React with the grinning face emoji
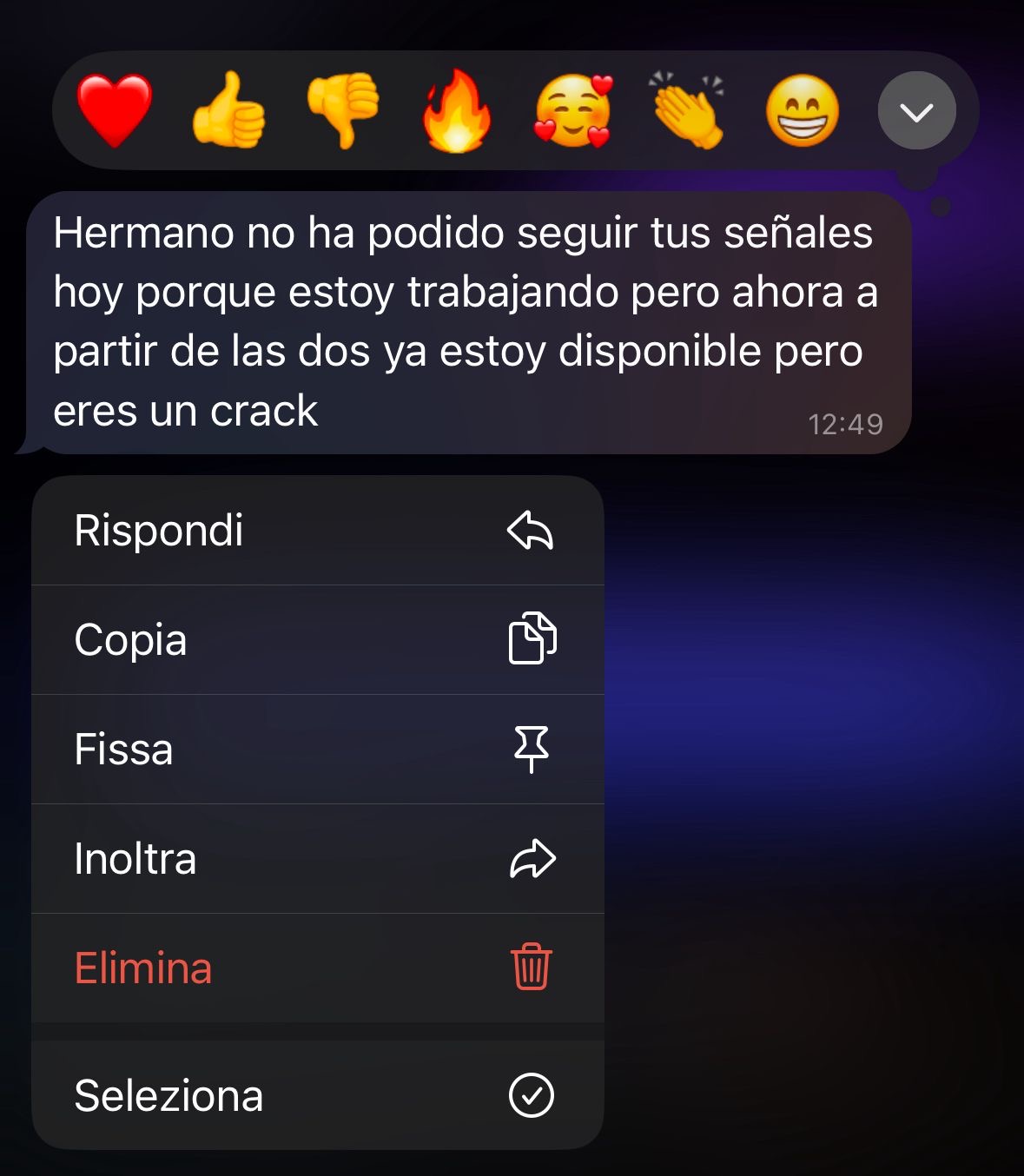Screen dimensions: 1024x1176 [x=802, y=111]
